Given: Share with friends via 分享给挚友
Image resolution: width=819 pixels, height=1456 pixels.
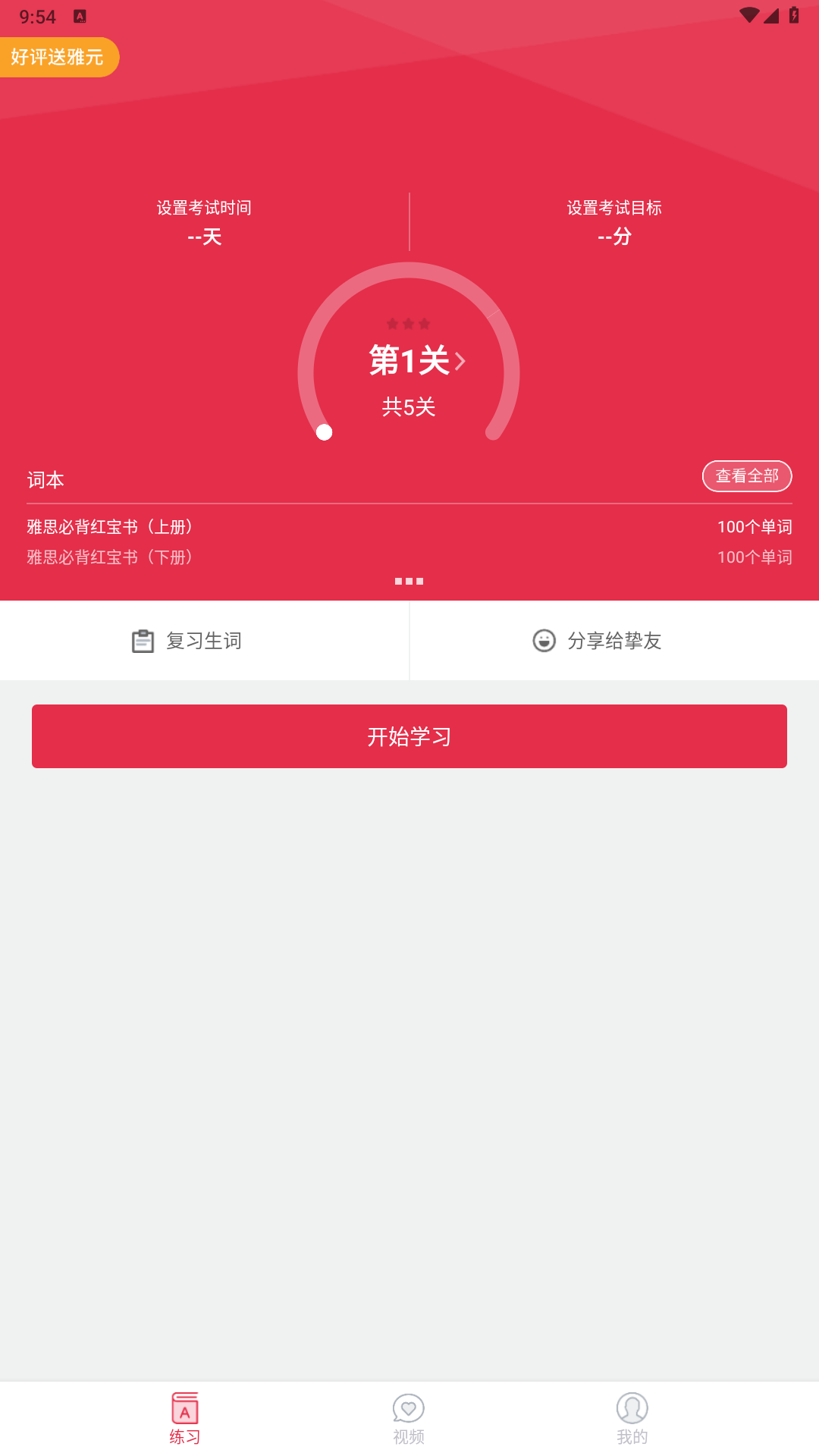Looking at the screenshot, I should tap(598, 641).
